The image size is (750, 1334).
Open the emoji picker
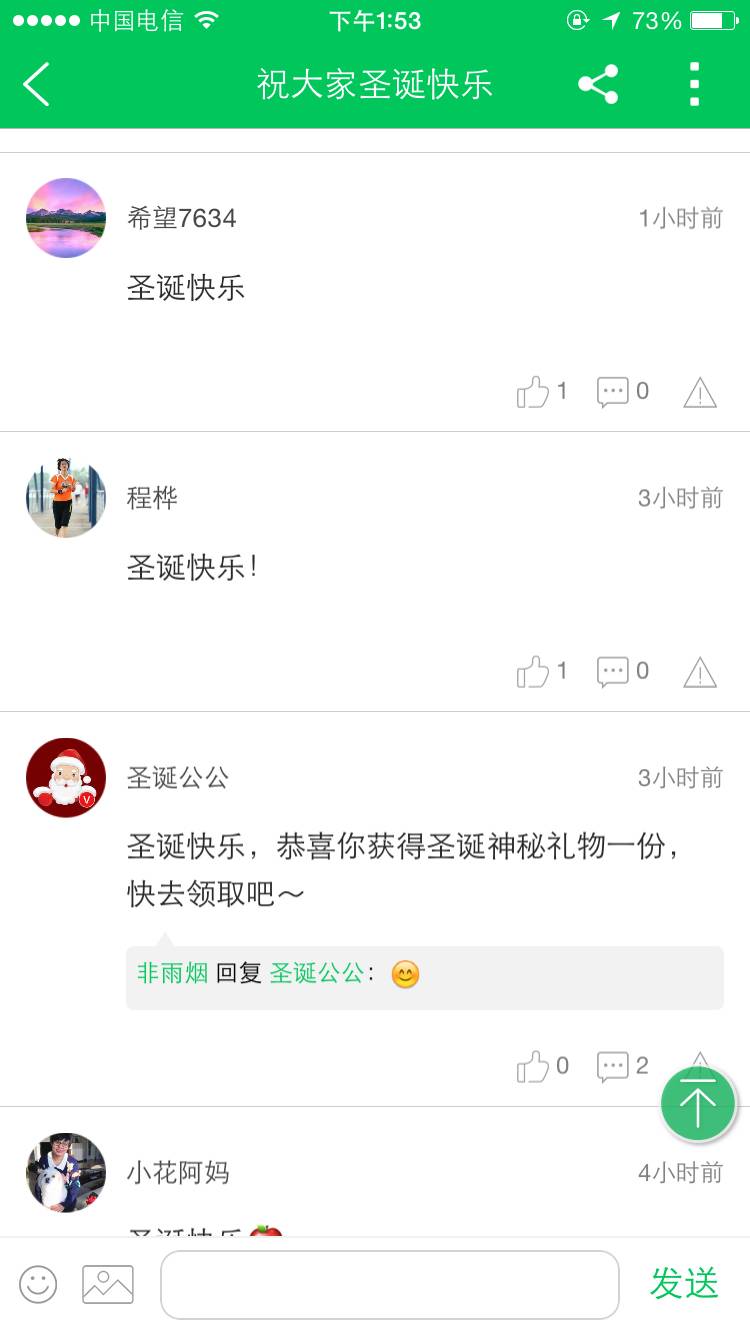point(38,1284)
